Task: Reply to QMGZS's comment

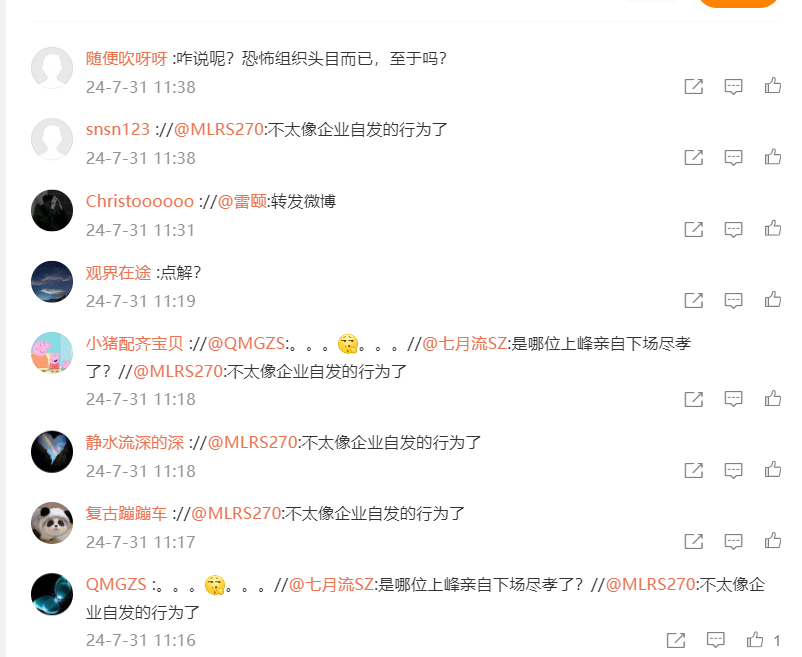Action: click(716, 639)
